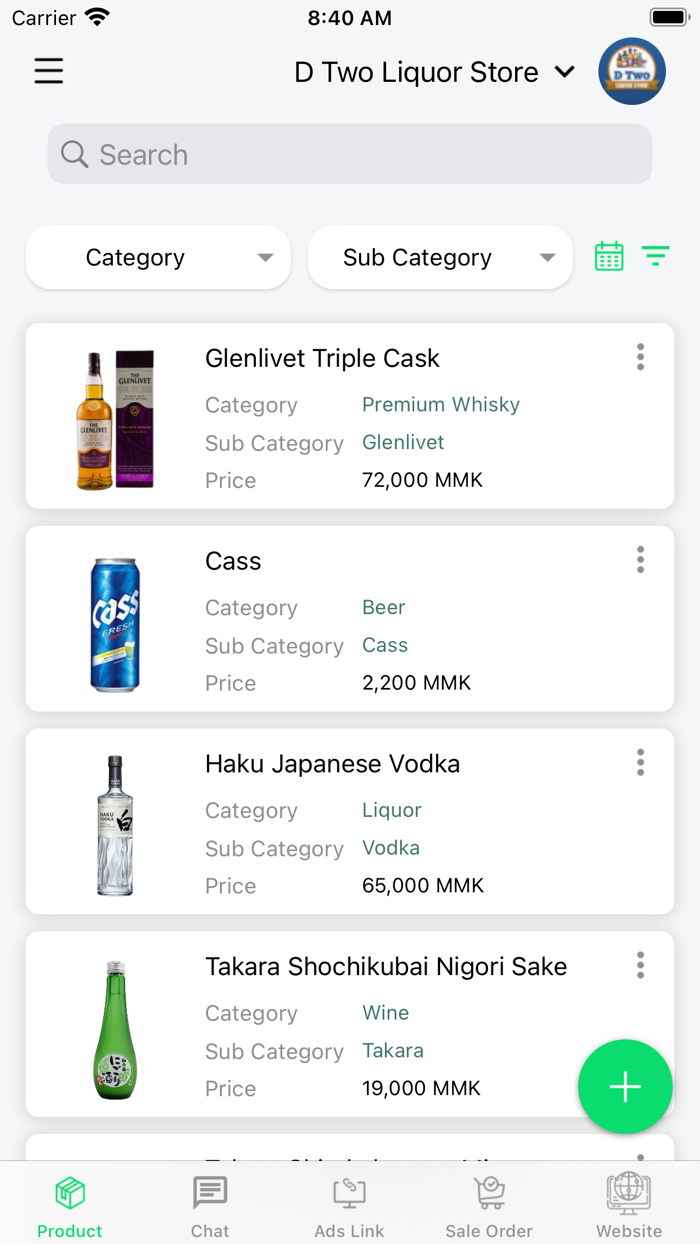Expand the D Two Liquor Store switcher
Viewport: 700px width, 1244px height.
(434, 72)
